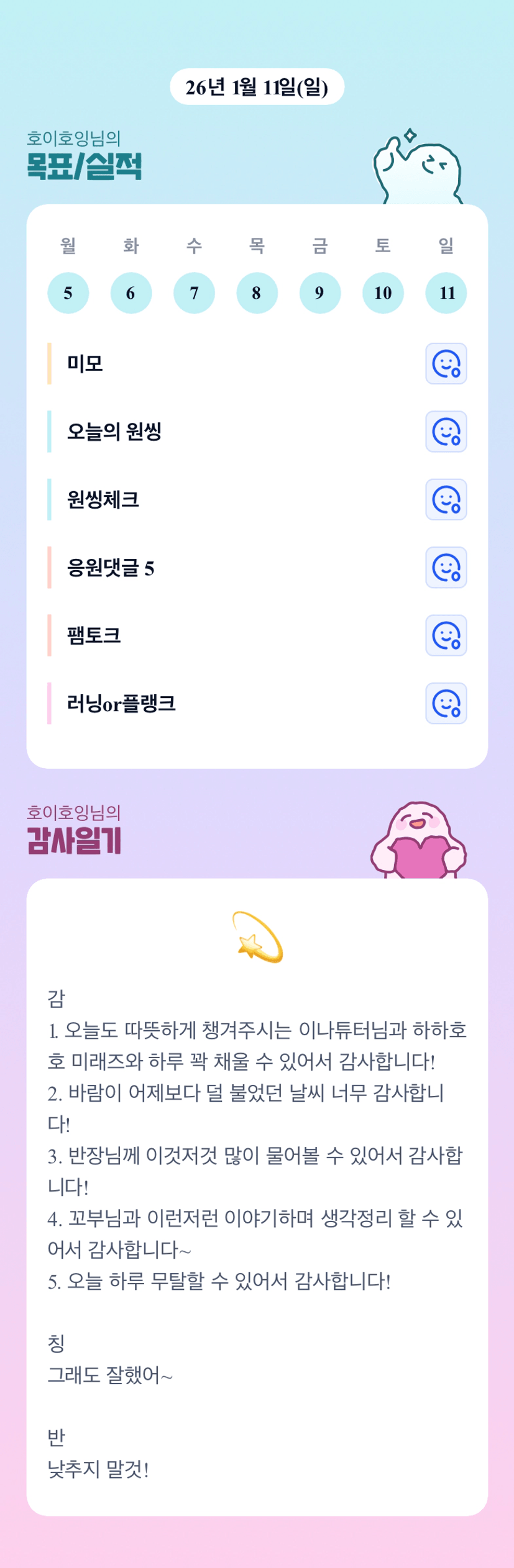
Task: Switch to Wednesday the 7th
Action: tap(194, 293)
